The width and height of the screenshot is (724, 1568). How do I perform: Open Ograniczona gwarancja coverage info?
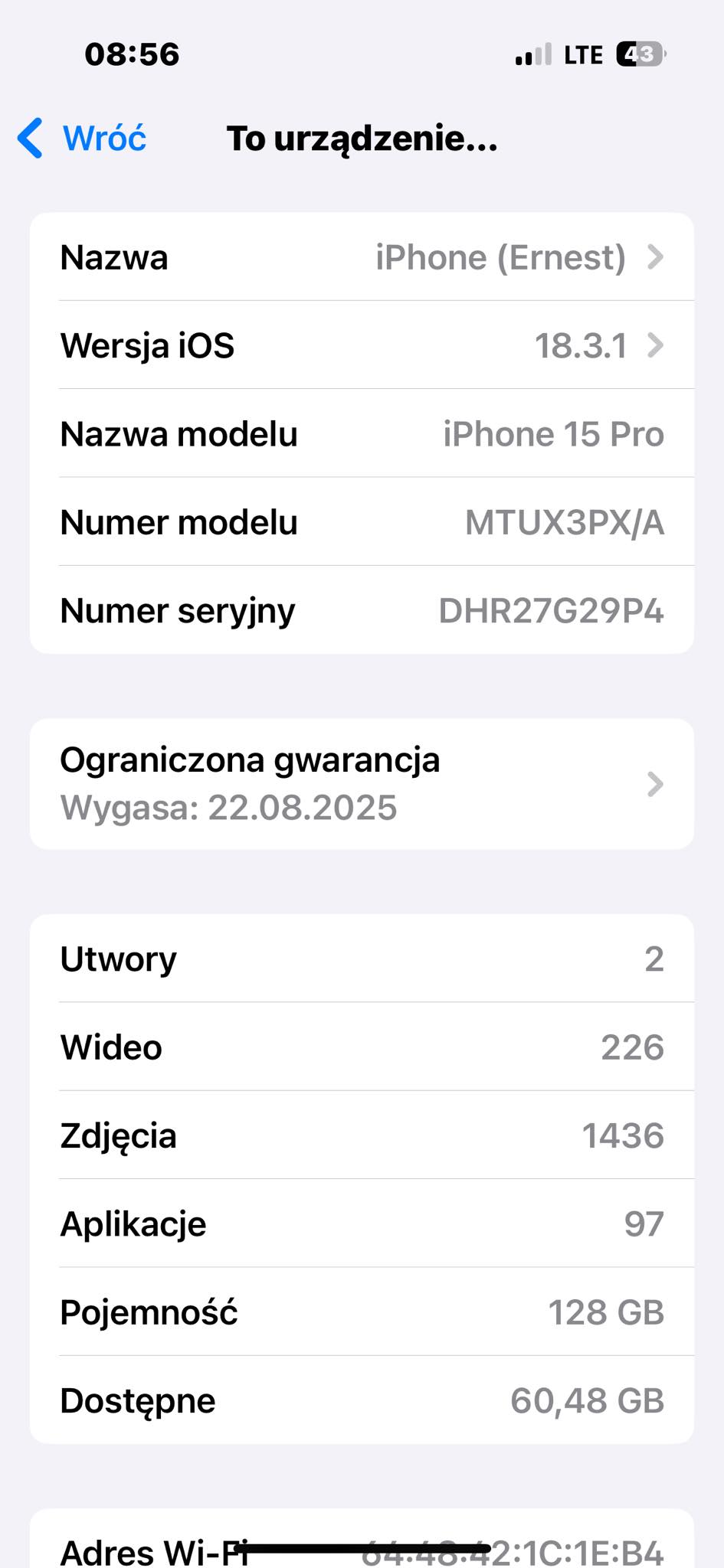[362, 783]
